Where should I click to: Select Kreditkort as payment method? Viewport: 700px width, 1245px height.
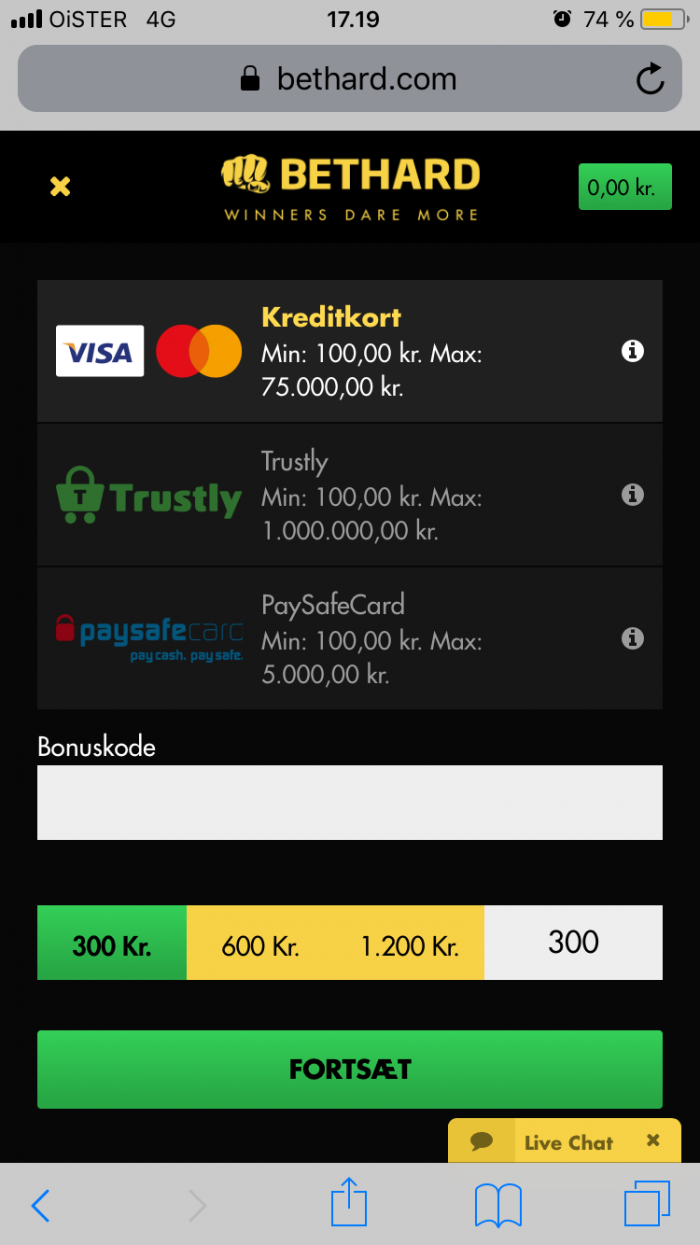(350, 351)
